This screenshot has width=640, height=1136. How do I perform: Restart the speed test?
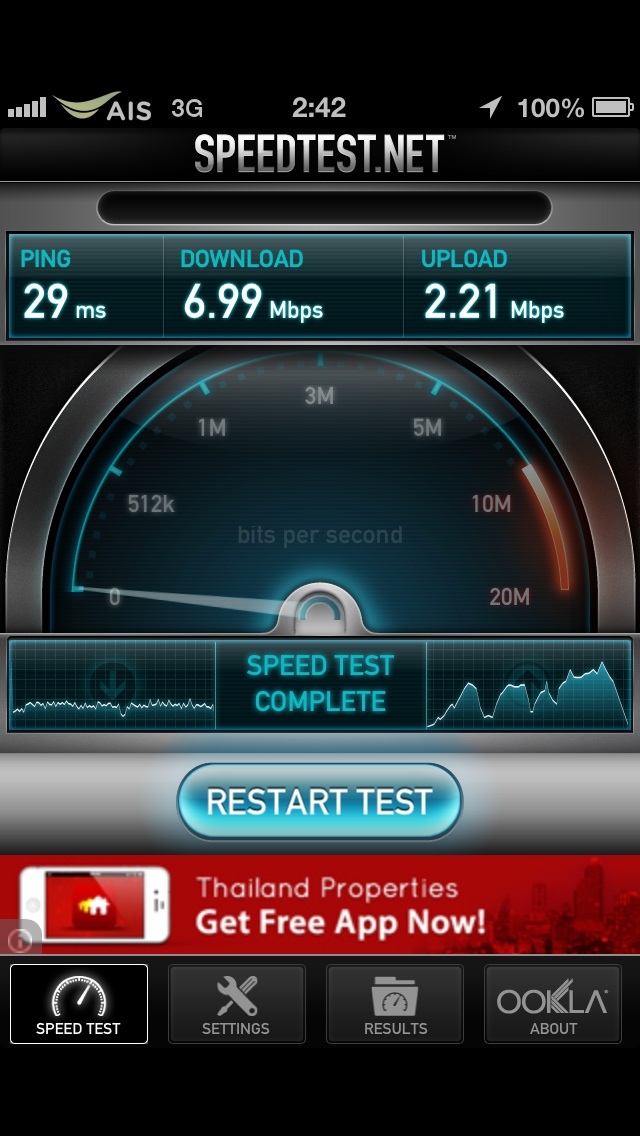click(319, 802)
